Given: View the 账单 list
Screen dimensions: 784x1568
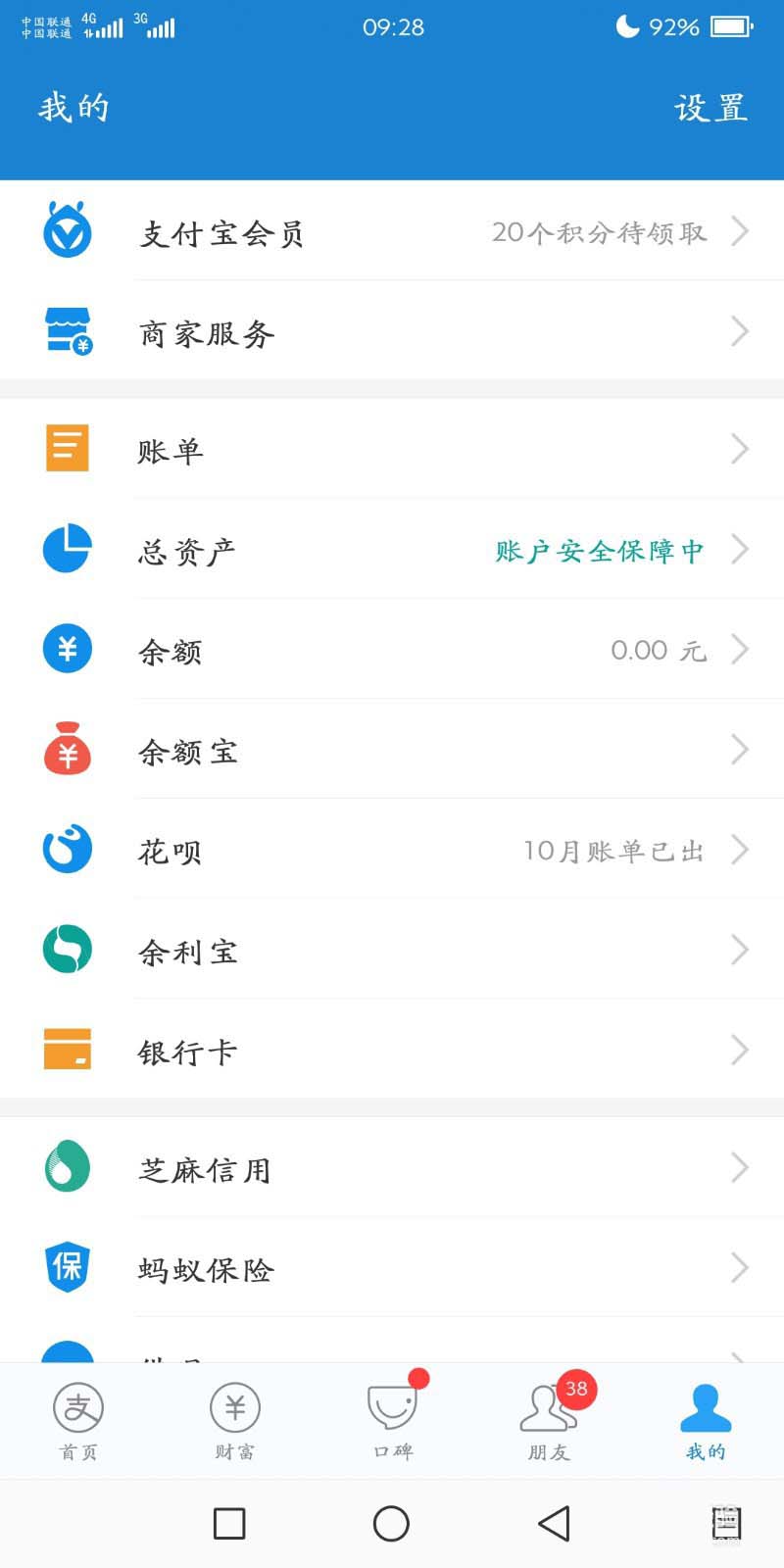Looking at the screenshot, I should tap(392, 450).
